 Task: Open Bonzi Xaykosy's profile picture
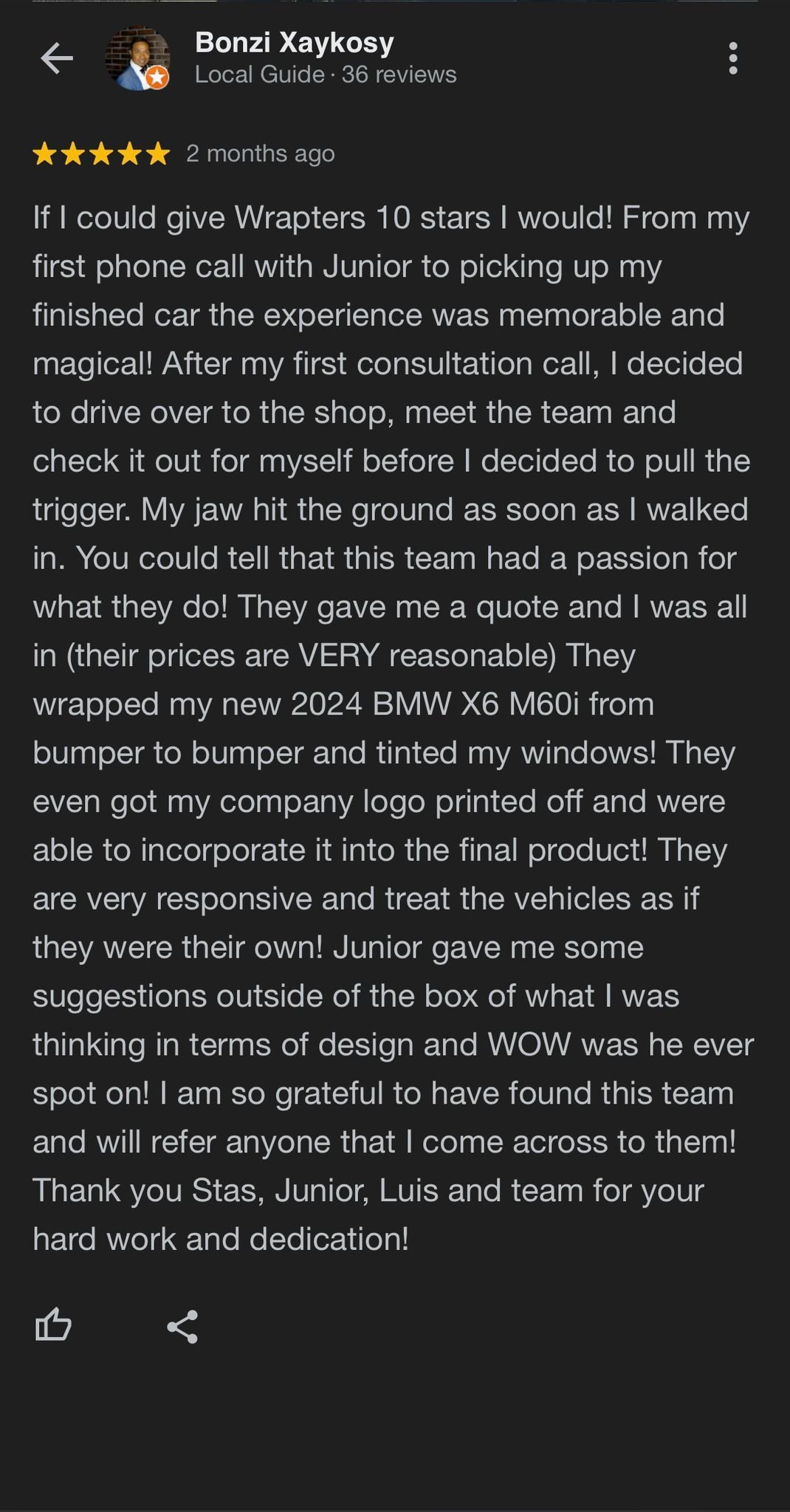click(137, 59)
